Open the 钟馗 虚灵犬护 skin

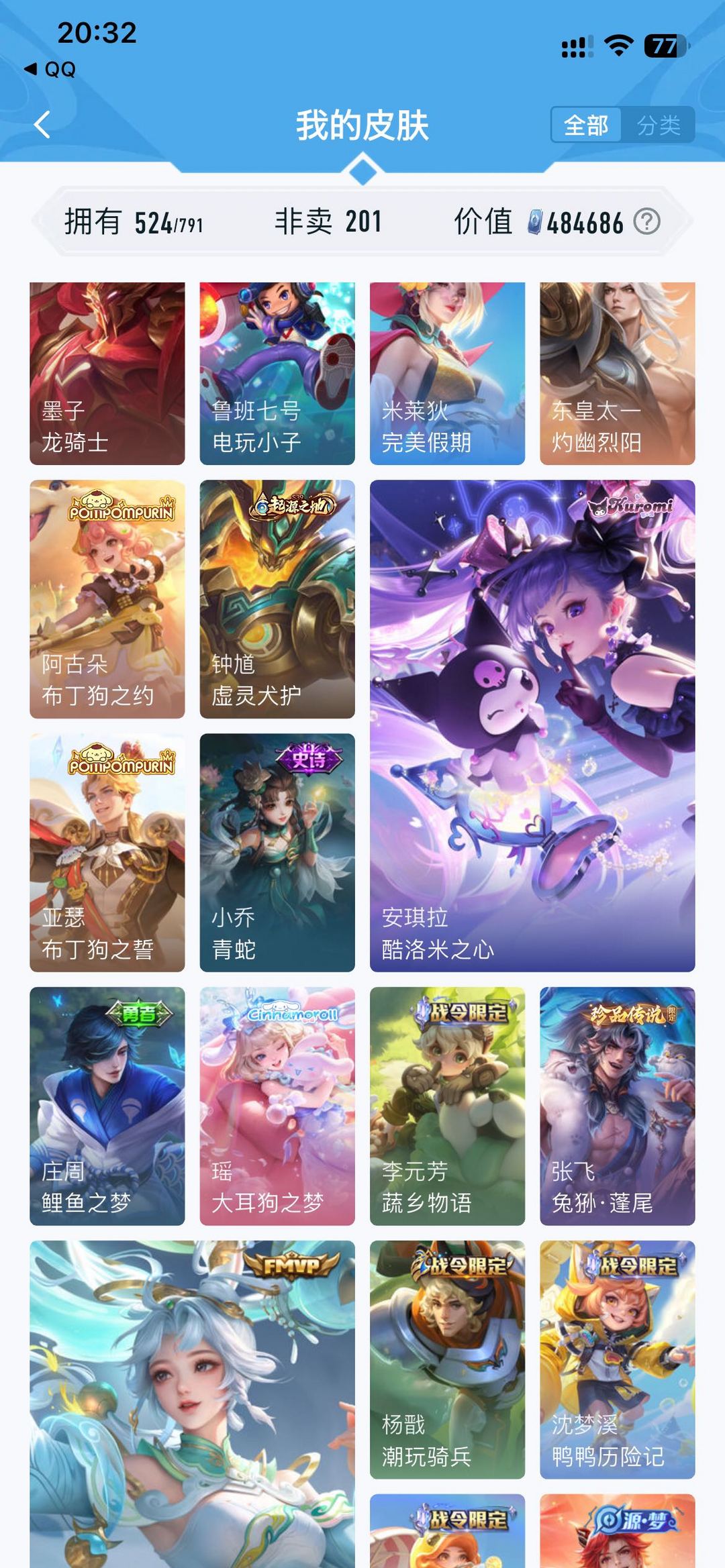click(277, 598)
